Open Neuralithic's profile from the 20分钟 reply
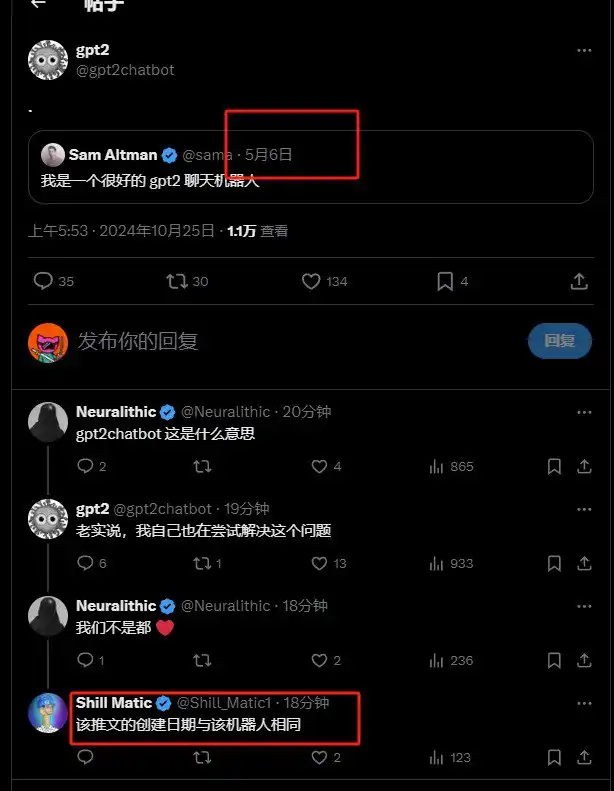 point(48,422)
